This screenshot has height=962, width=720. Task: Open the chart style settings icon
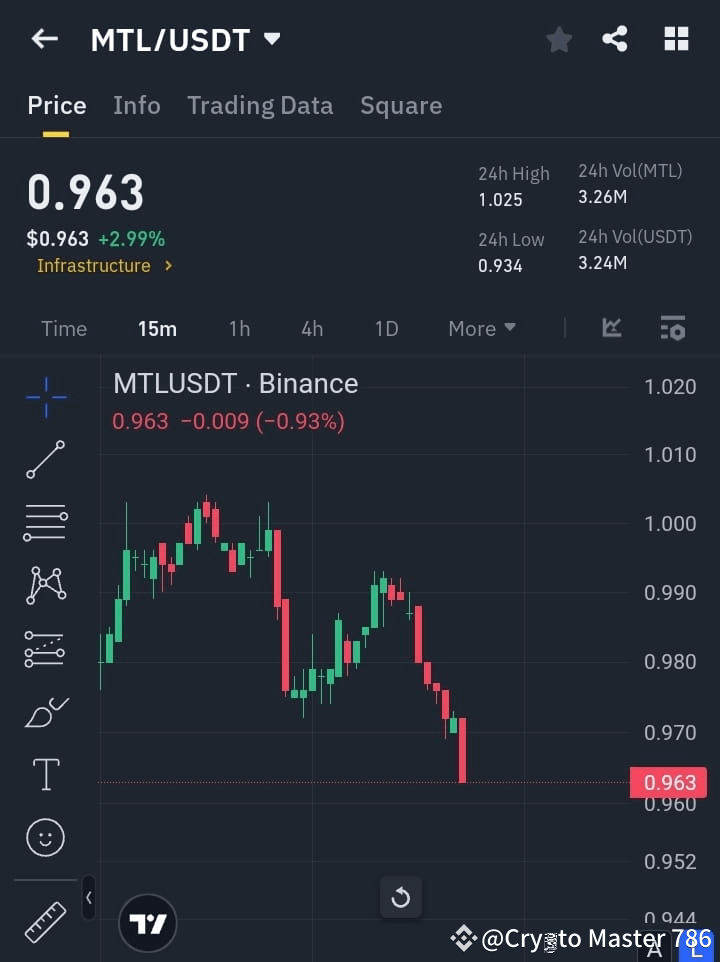672,328
